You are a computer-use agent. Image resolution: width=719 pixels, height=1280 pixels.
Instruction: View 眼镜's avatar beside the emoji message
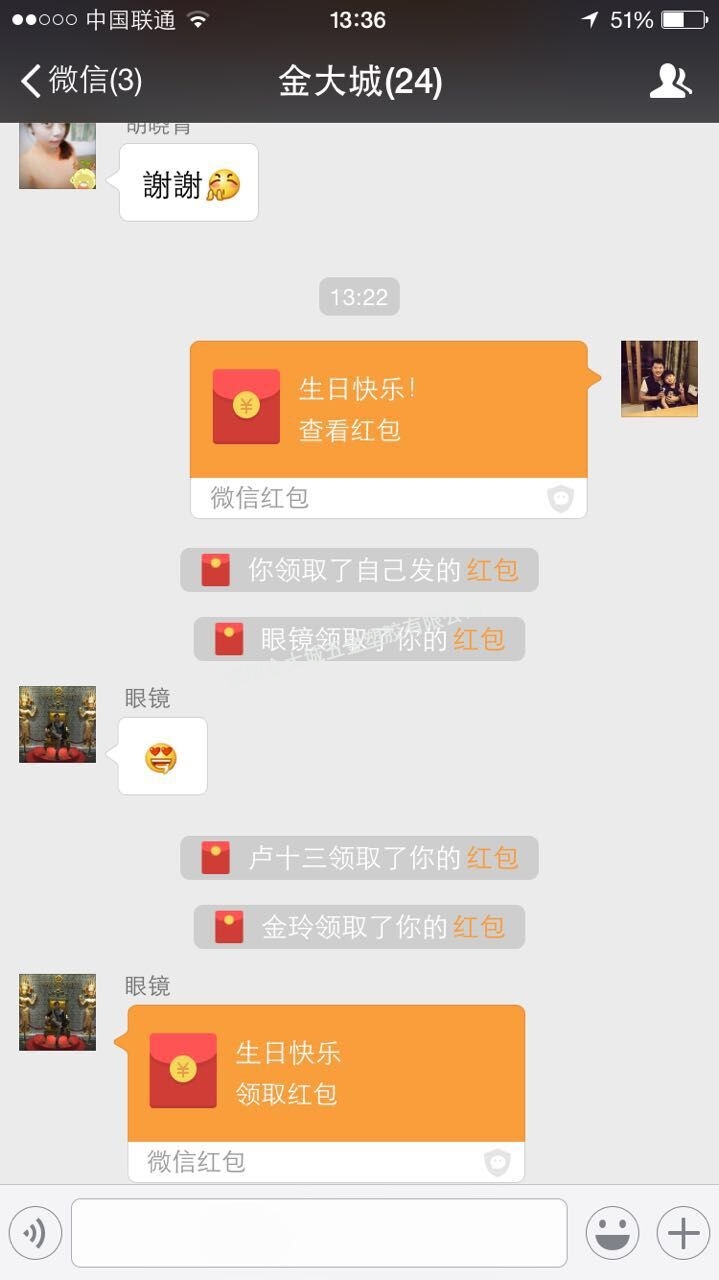(x=57, y=724)
